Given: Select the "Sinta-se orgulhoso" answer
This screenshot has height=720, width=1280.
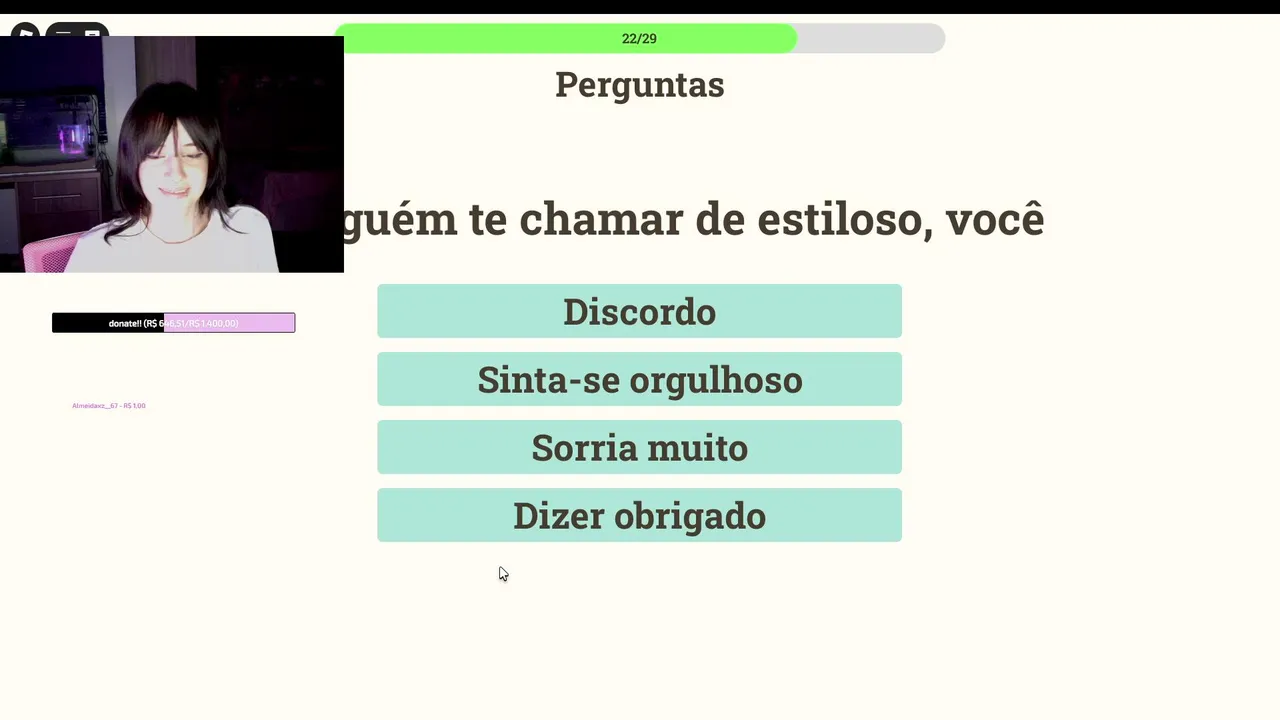Looking at the screenshot, I should 639,379.
